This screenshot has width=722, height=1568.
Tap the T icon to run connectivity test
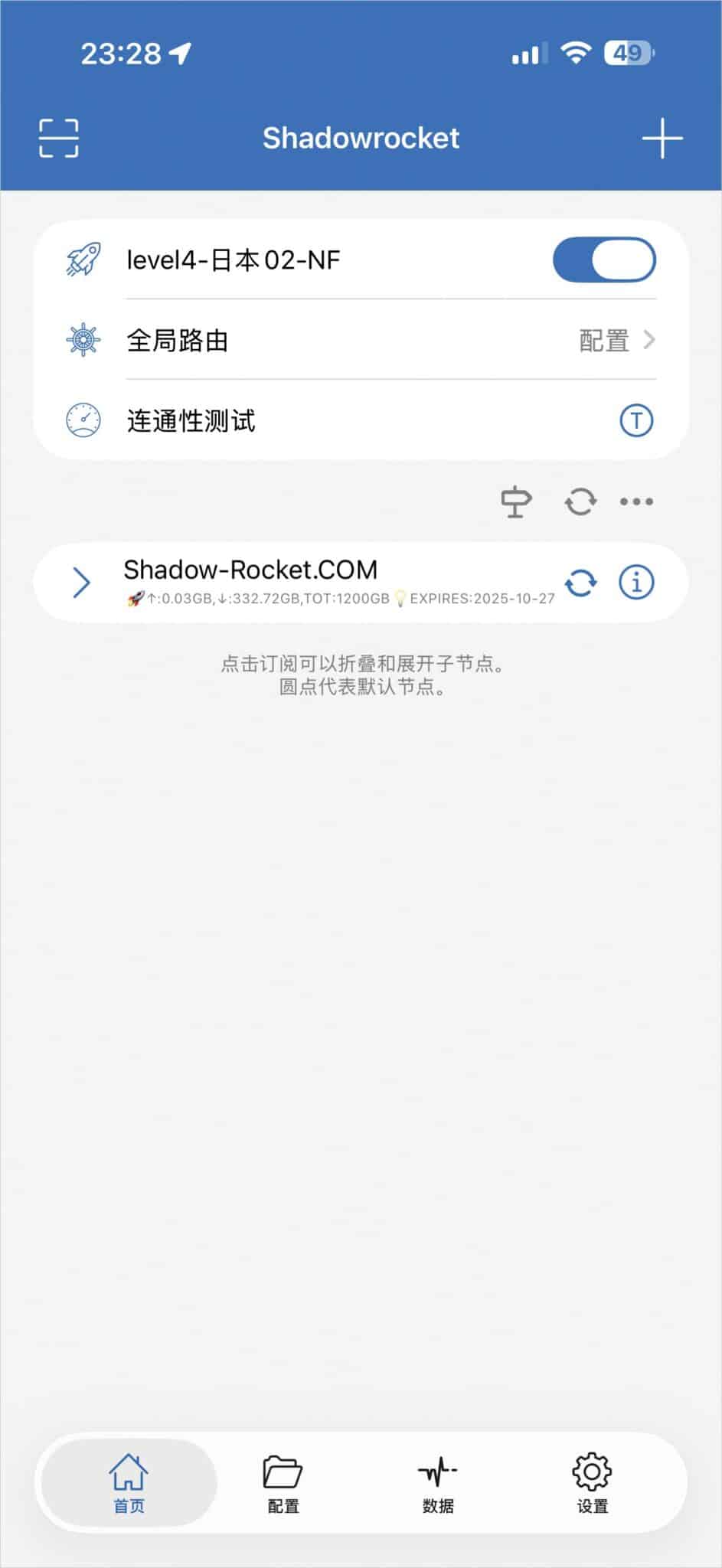[x=636, y=420]
